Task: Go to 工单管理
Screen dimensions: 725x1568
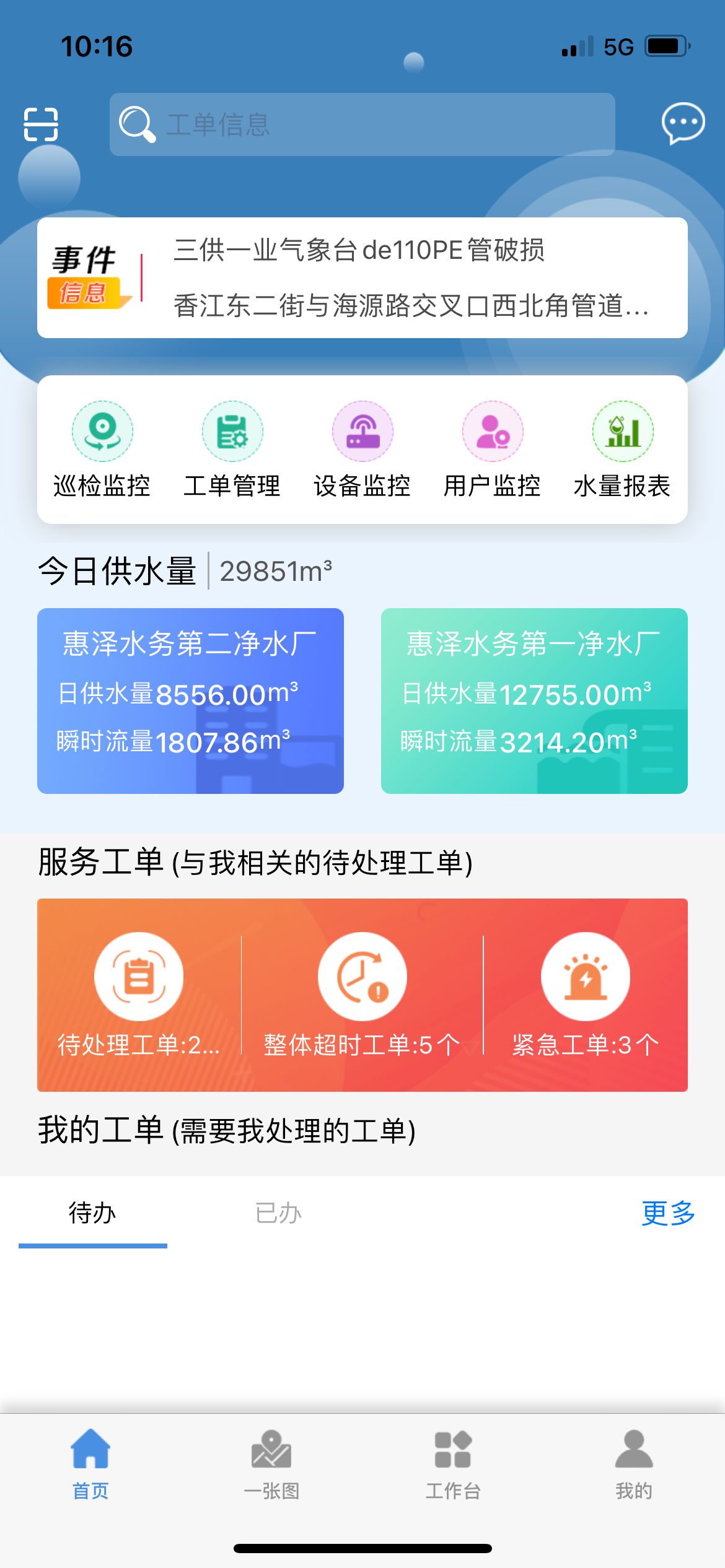Action: coord(232,450)
